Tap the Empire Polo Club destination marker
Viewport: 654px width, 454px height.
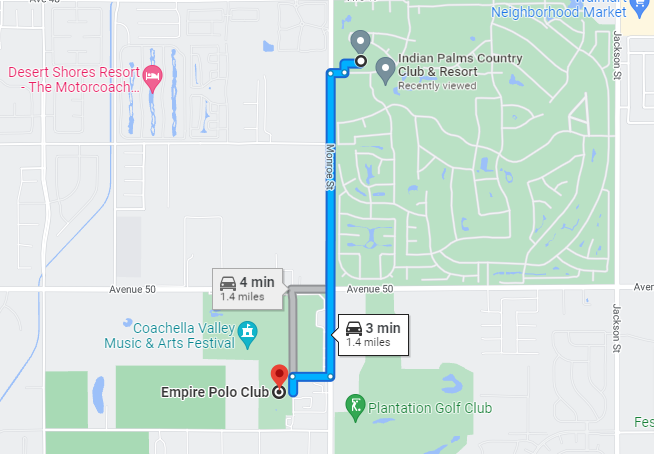[x=279, y=376]
